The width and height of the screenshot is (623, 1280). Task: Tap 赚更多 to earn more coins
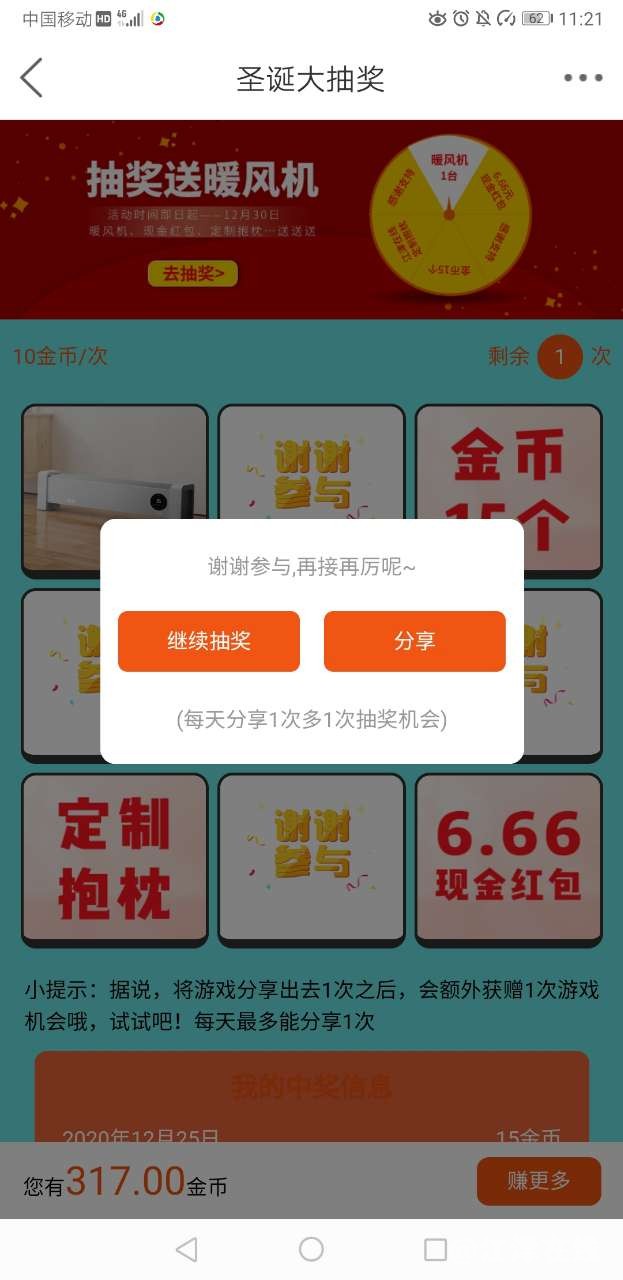click(x=538, y=1181)
